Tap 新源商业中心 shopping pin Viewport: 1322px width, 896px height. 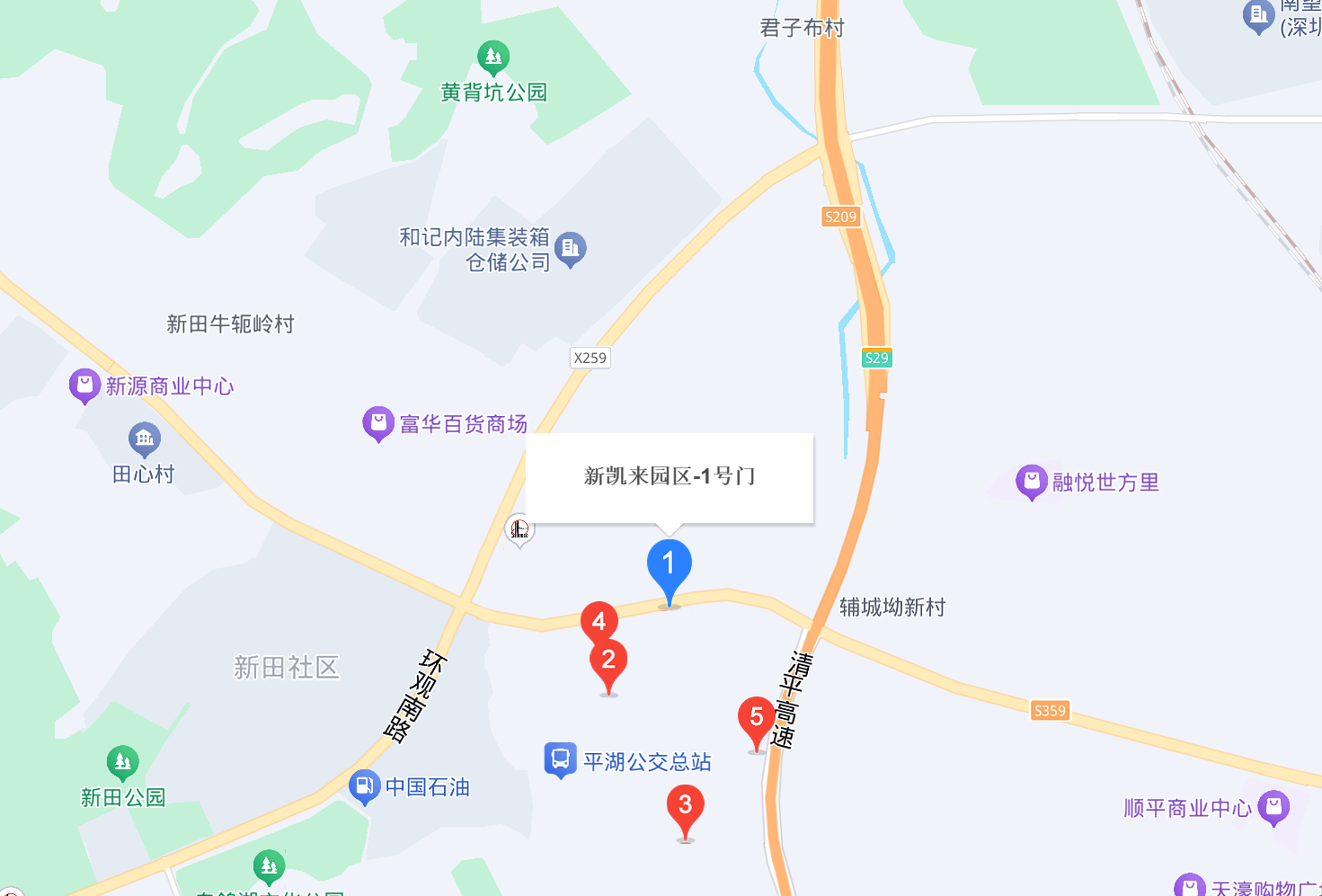coord(84,386)
